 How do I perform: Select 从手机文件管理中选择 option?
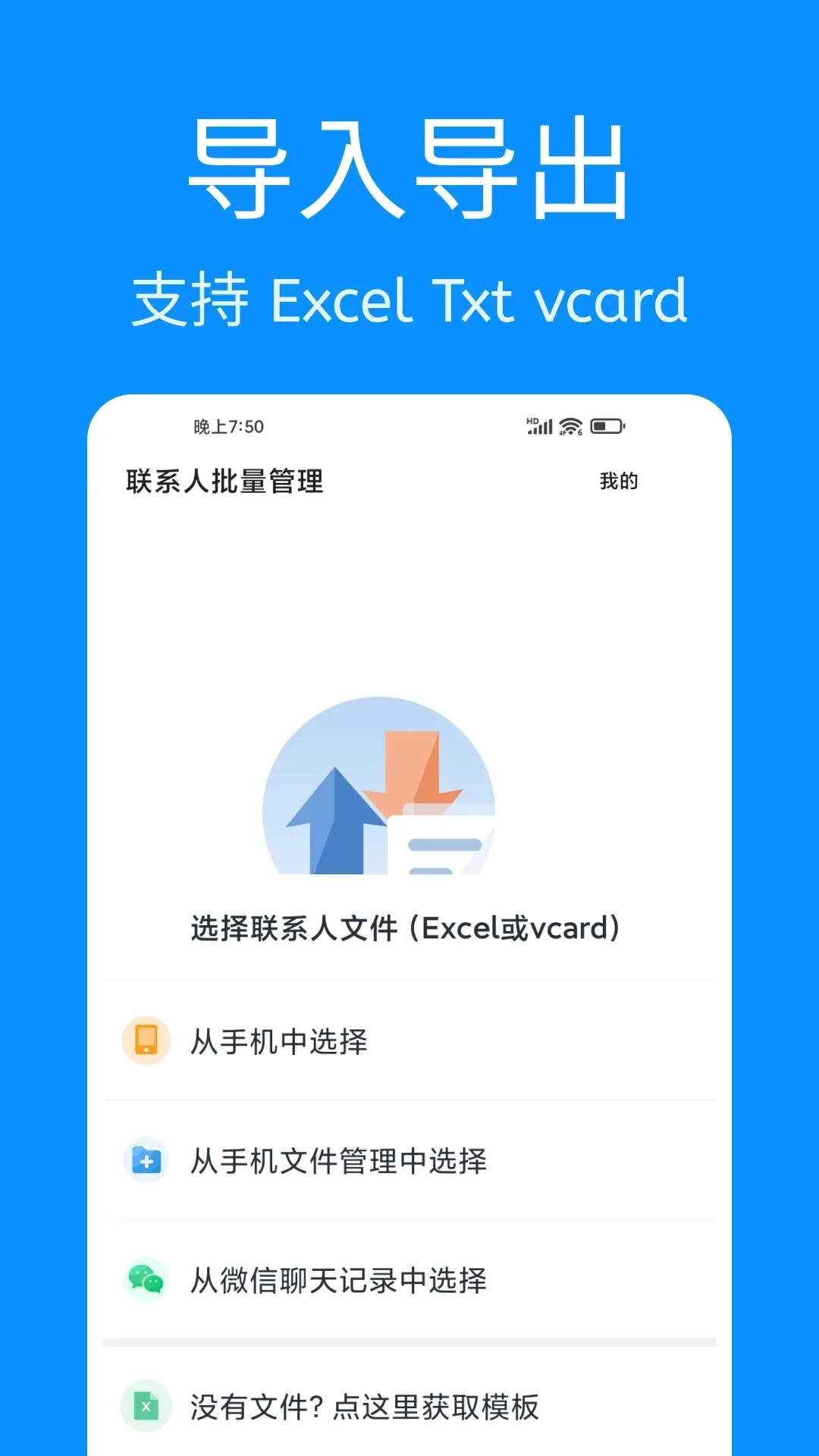(x=339, y=1160)
